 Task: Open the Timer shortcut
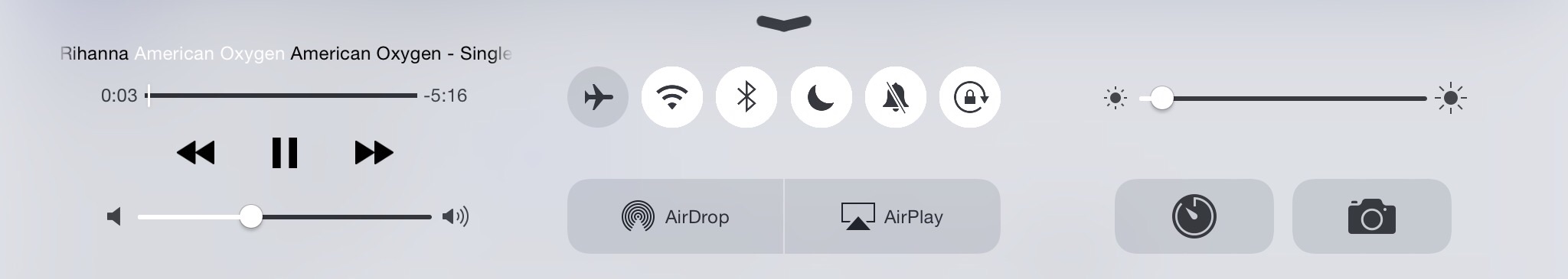click(1194, 216)
